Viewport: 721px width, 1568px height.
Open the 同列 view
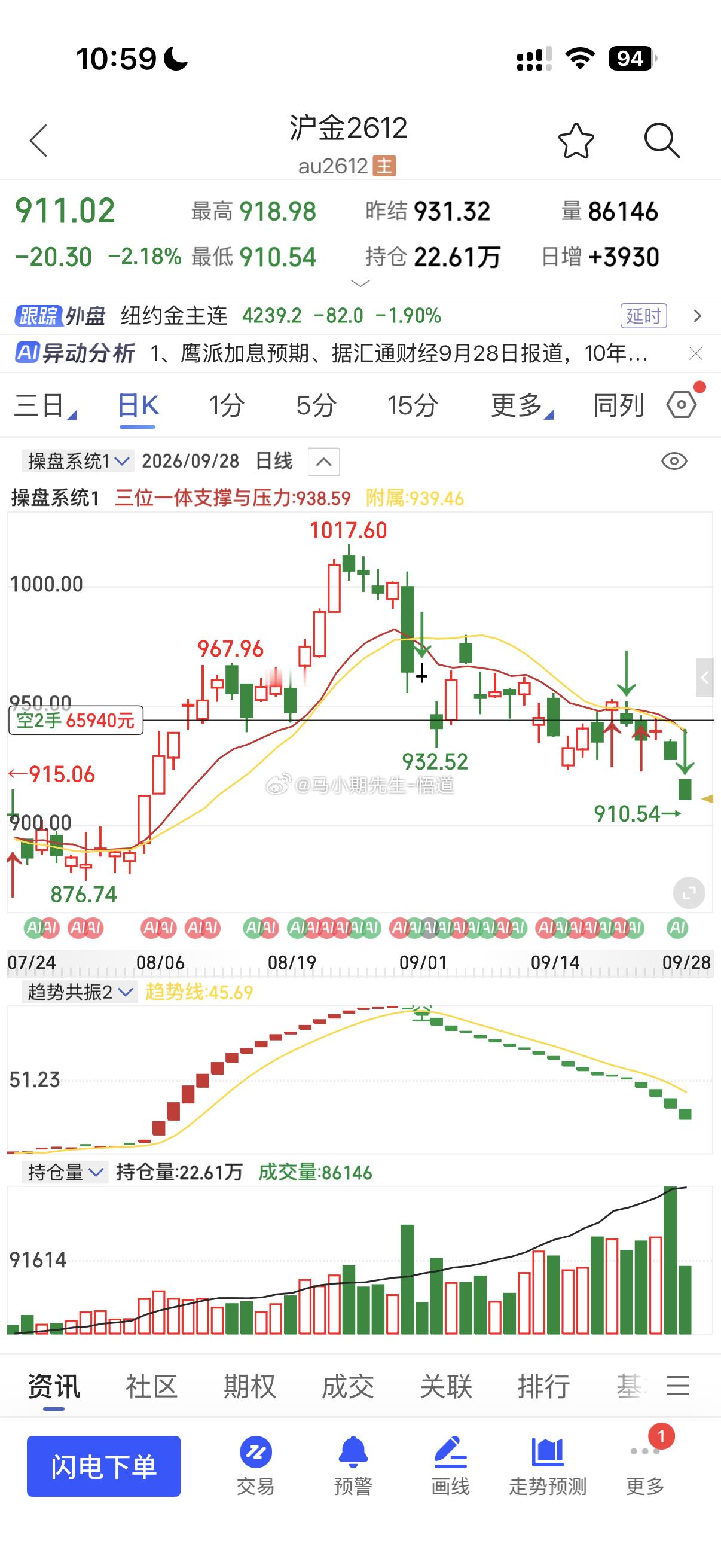(x=618, y=405)
